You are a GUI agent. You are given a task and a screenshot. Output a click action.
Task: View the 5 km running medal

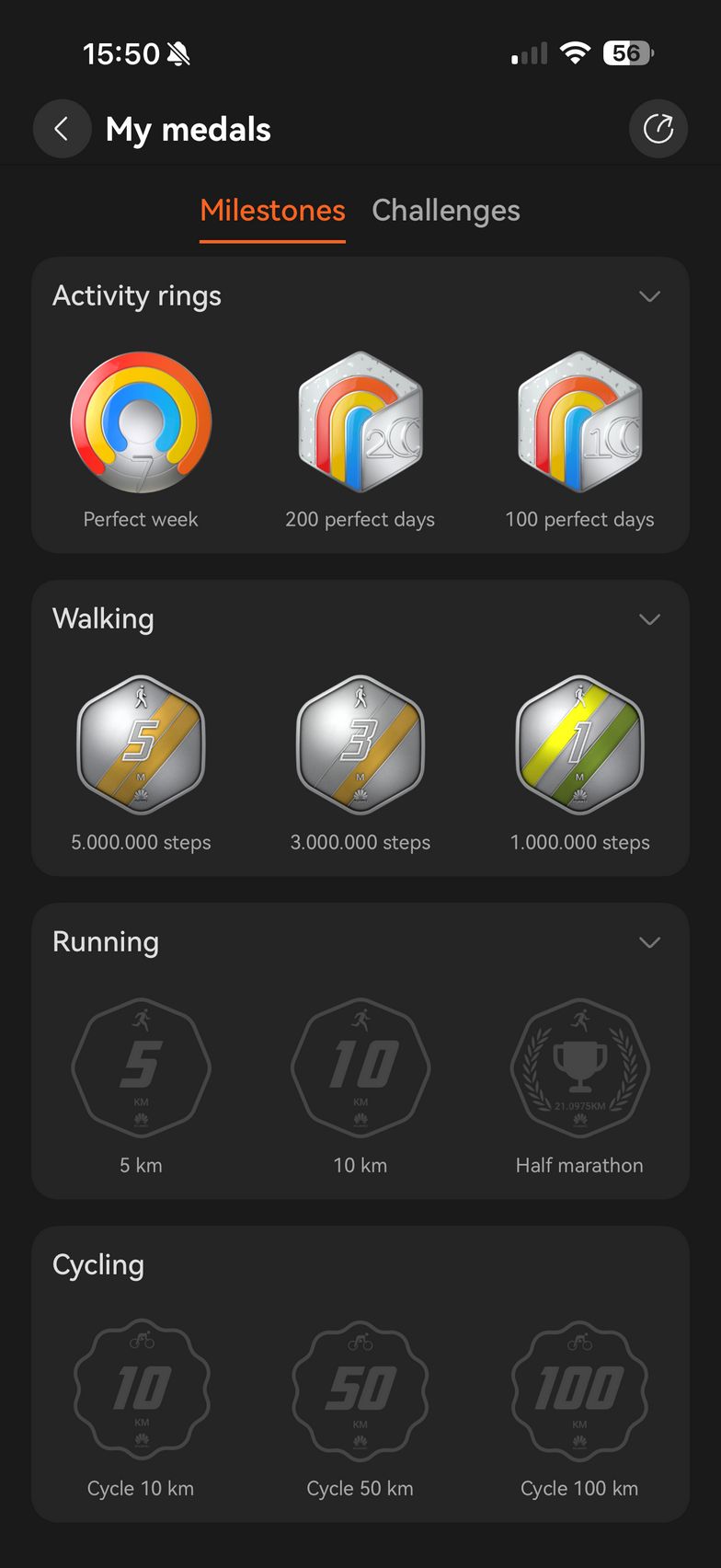pos(141,1067)
